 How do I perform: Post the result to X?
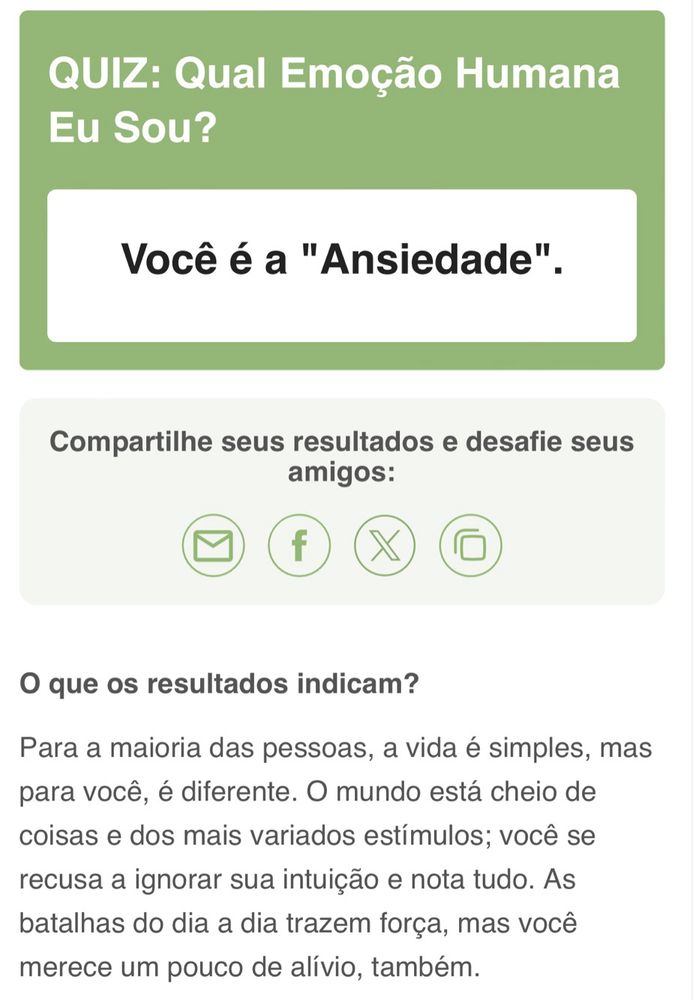385,546
